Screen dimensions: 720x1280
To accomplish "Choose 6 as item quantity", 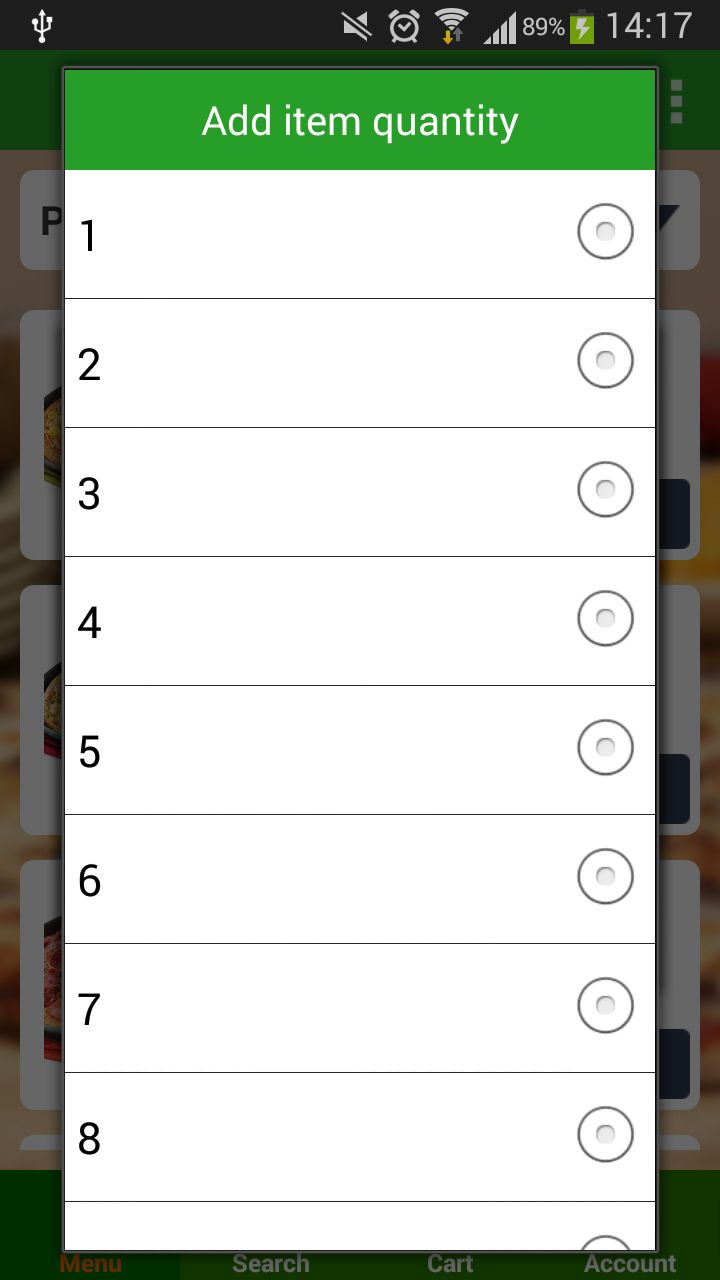I will coord(605,877).
